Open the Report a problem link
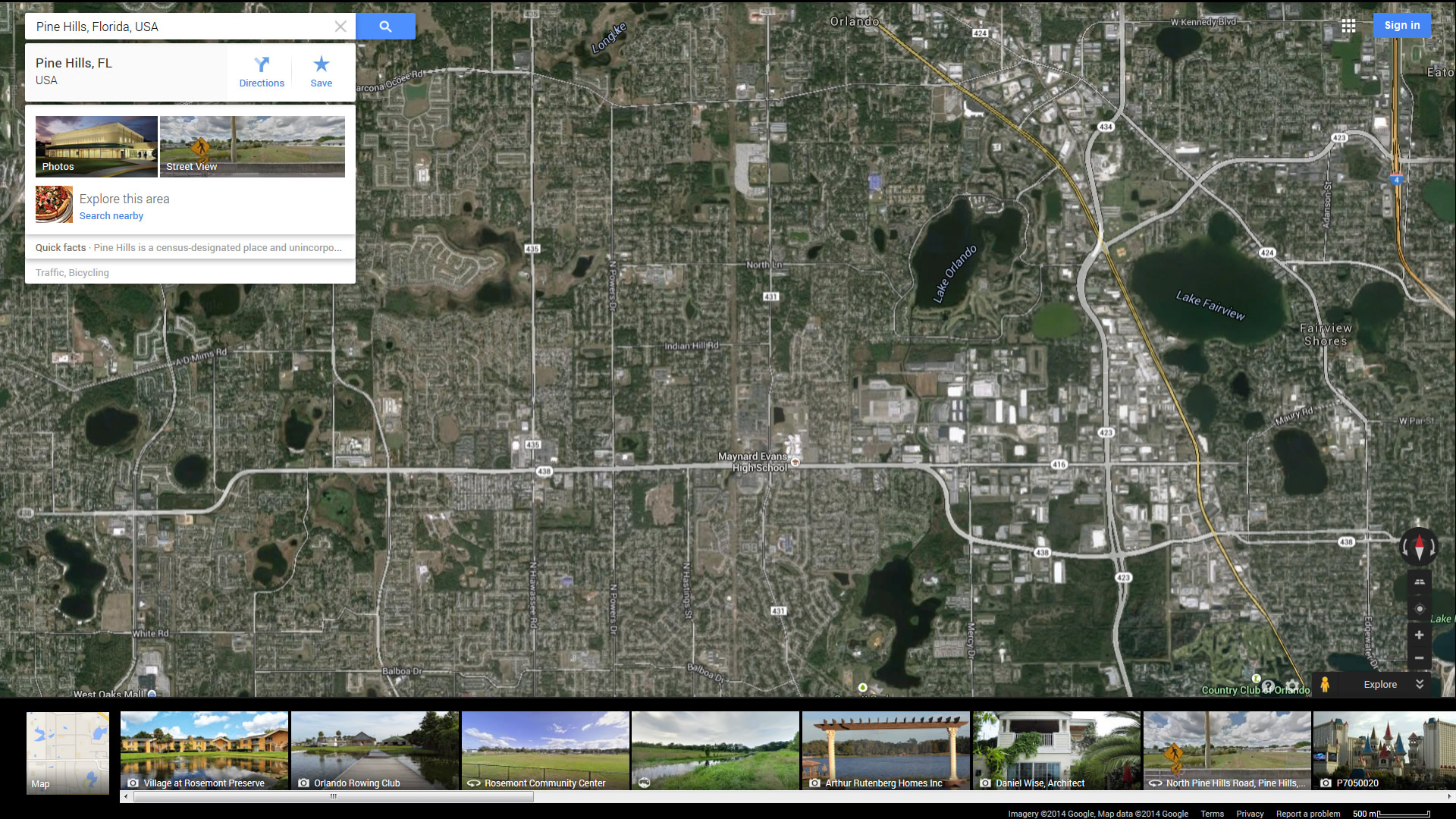Screen dimensions: 1456x819 click(1307, 814)
